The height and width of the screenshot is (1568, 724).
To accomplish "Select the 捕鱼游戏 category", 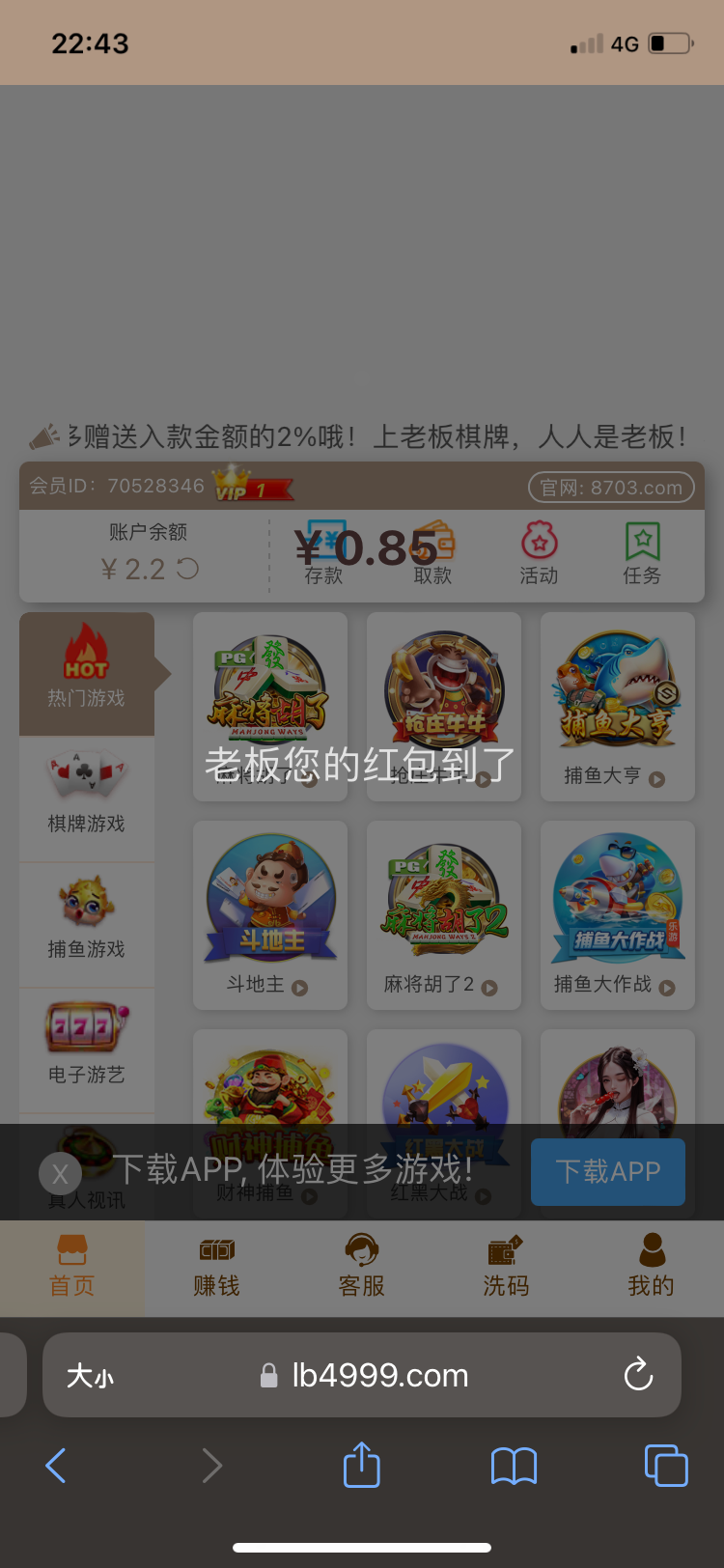I will (86, 924).
